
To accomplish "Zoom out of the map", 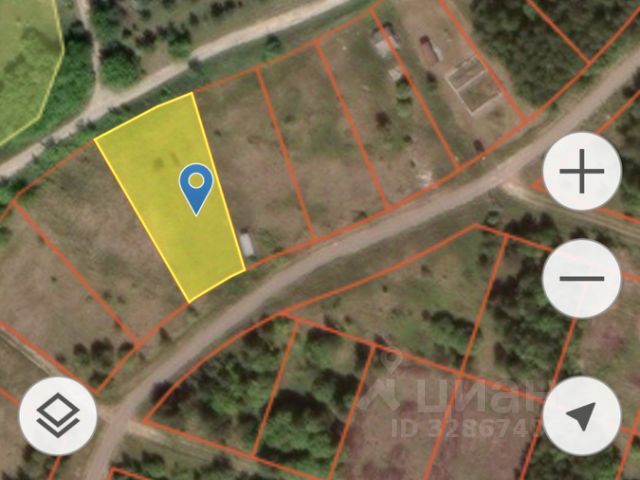I will tap(582, 278).
